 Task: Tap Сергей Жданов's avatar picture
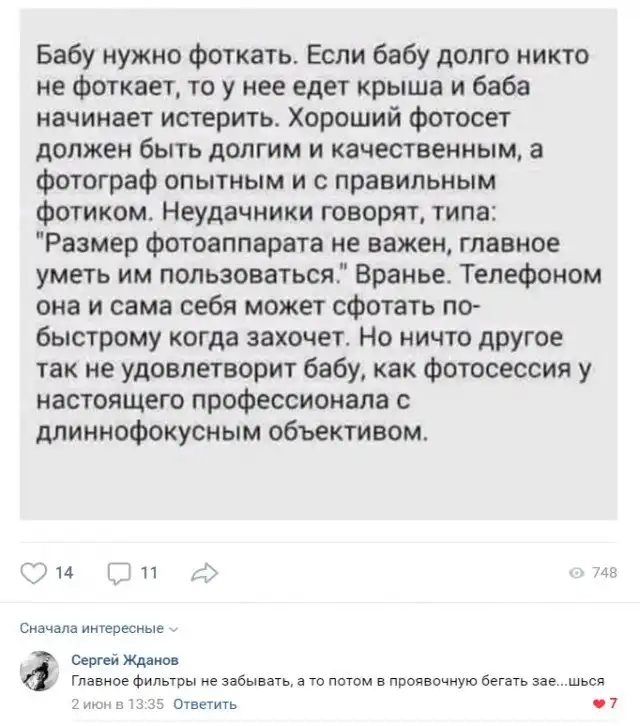39,668
